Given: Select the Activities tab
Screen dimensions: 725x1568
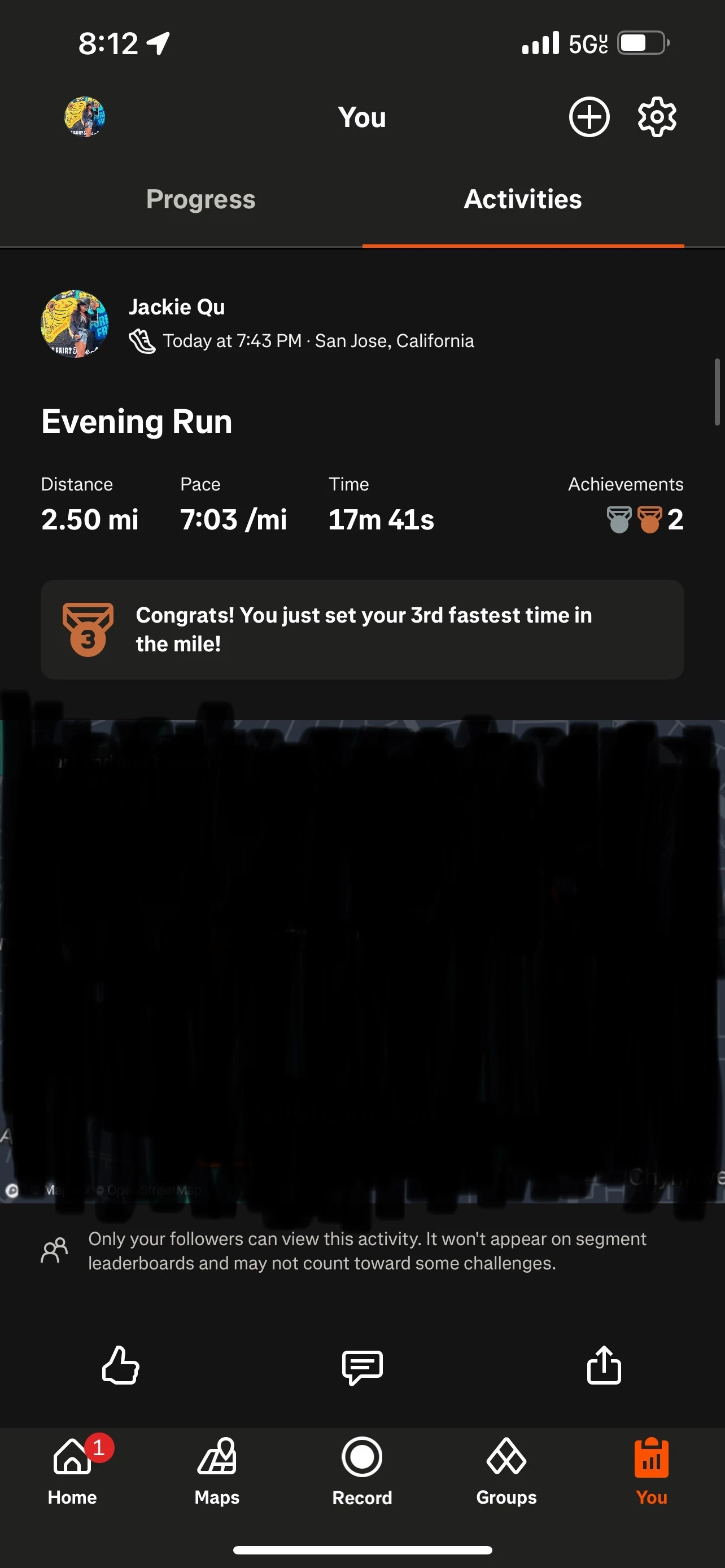Looking at the screenshot, I should pyautogui.click(x=522, y=200).
